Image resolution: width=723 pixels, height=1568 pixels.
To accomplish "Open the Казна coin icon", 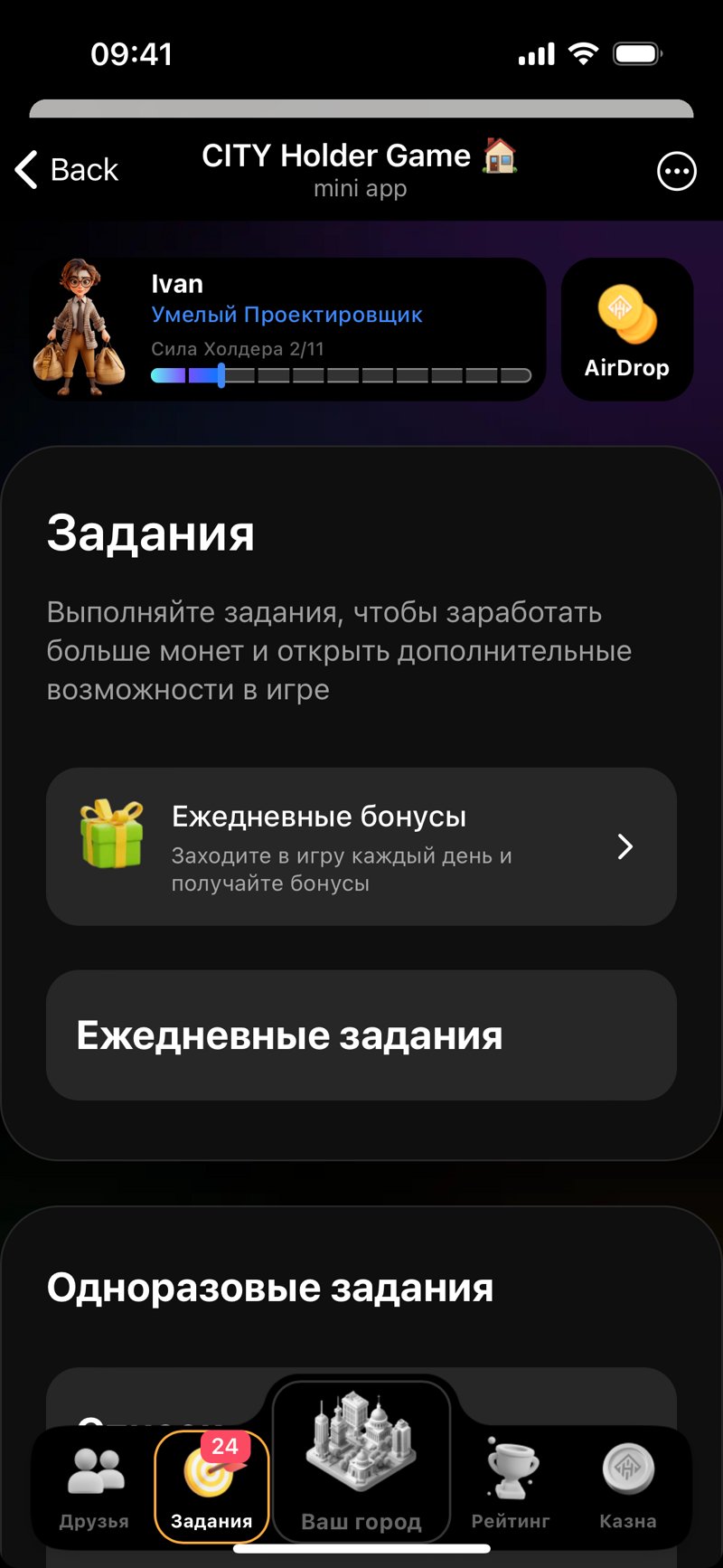I will [626, 1465].
